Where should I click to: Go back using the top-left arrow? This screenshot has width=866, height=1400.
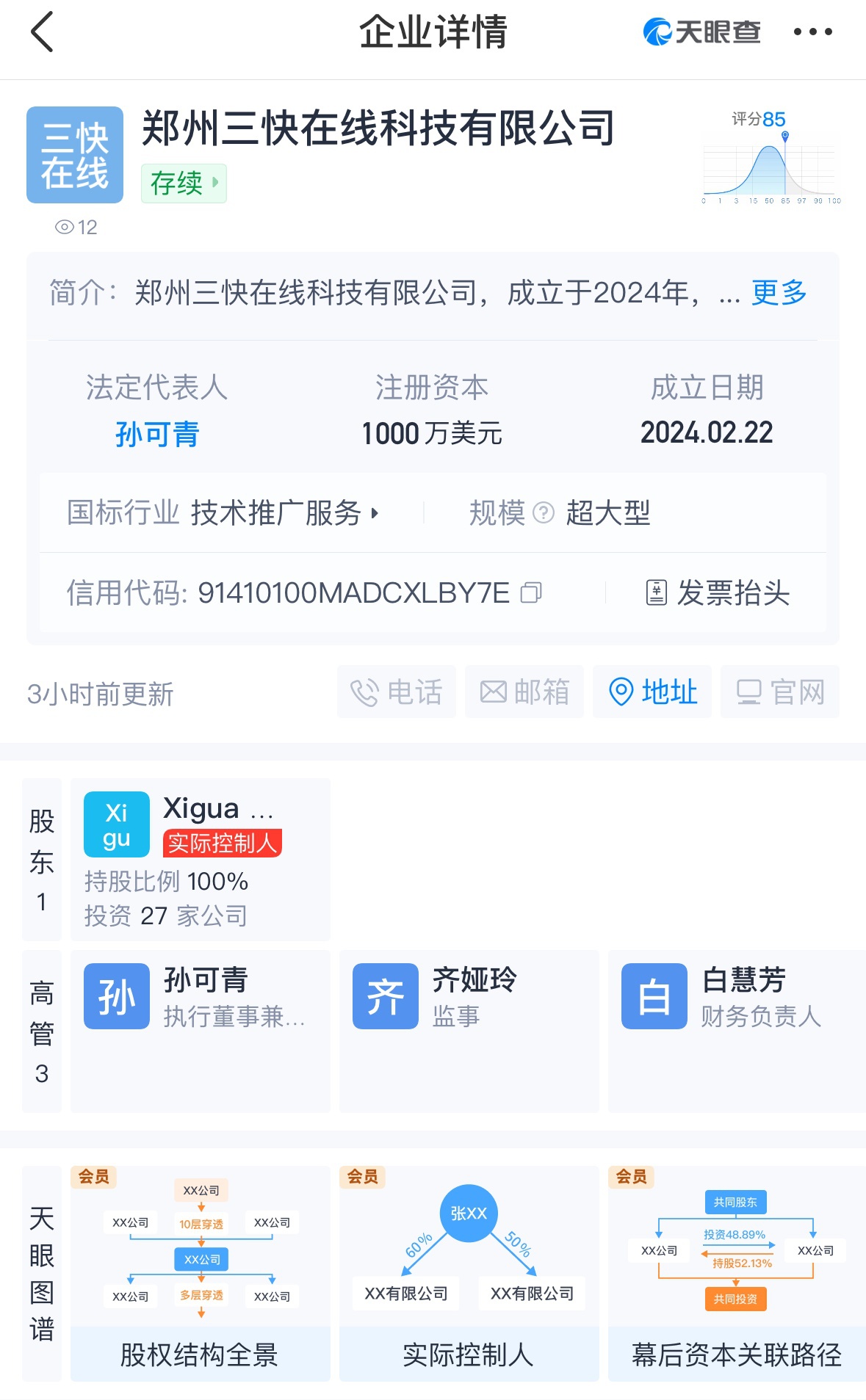(x=43, y=32)
